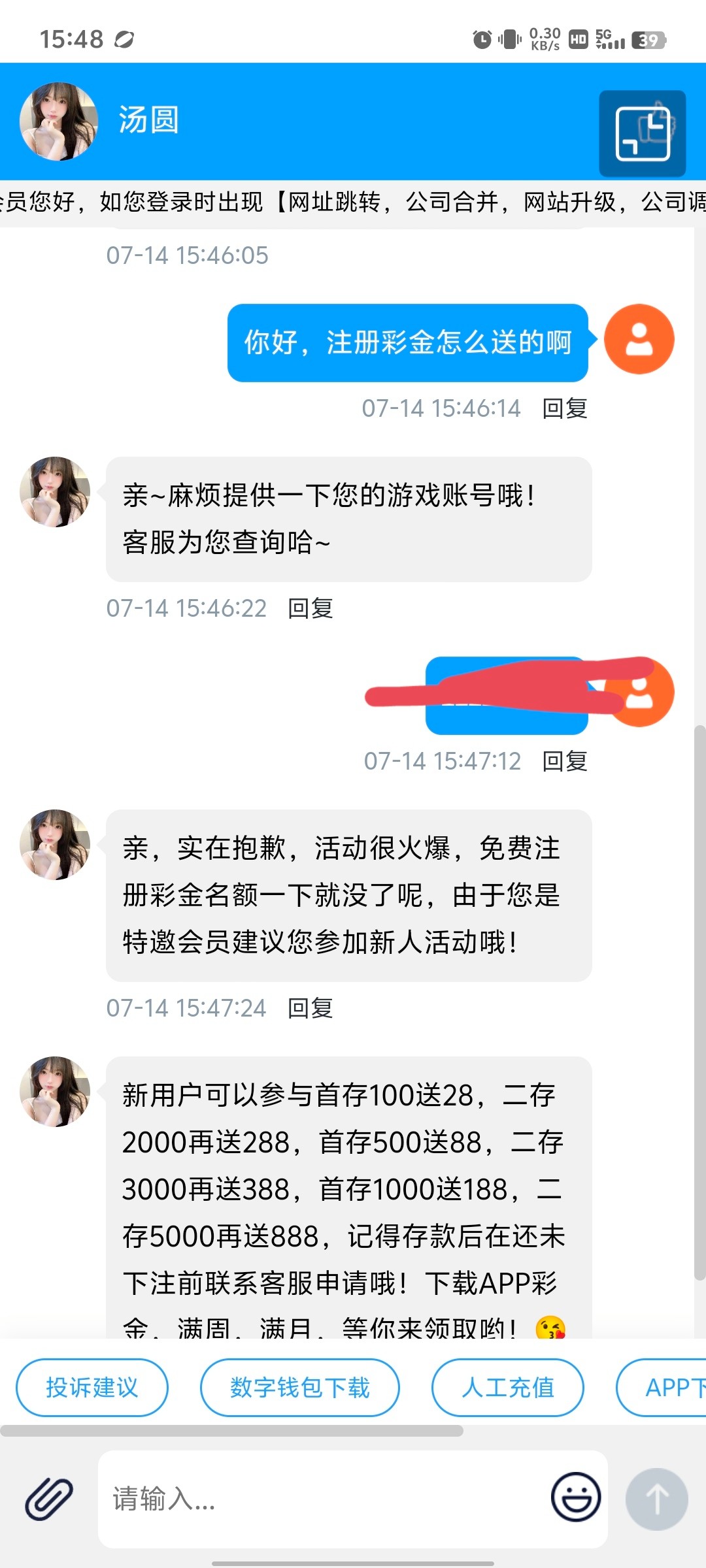706x1568 pixels.
Task: Focus the 请输入 message input field
Action: [320, 1499]
